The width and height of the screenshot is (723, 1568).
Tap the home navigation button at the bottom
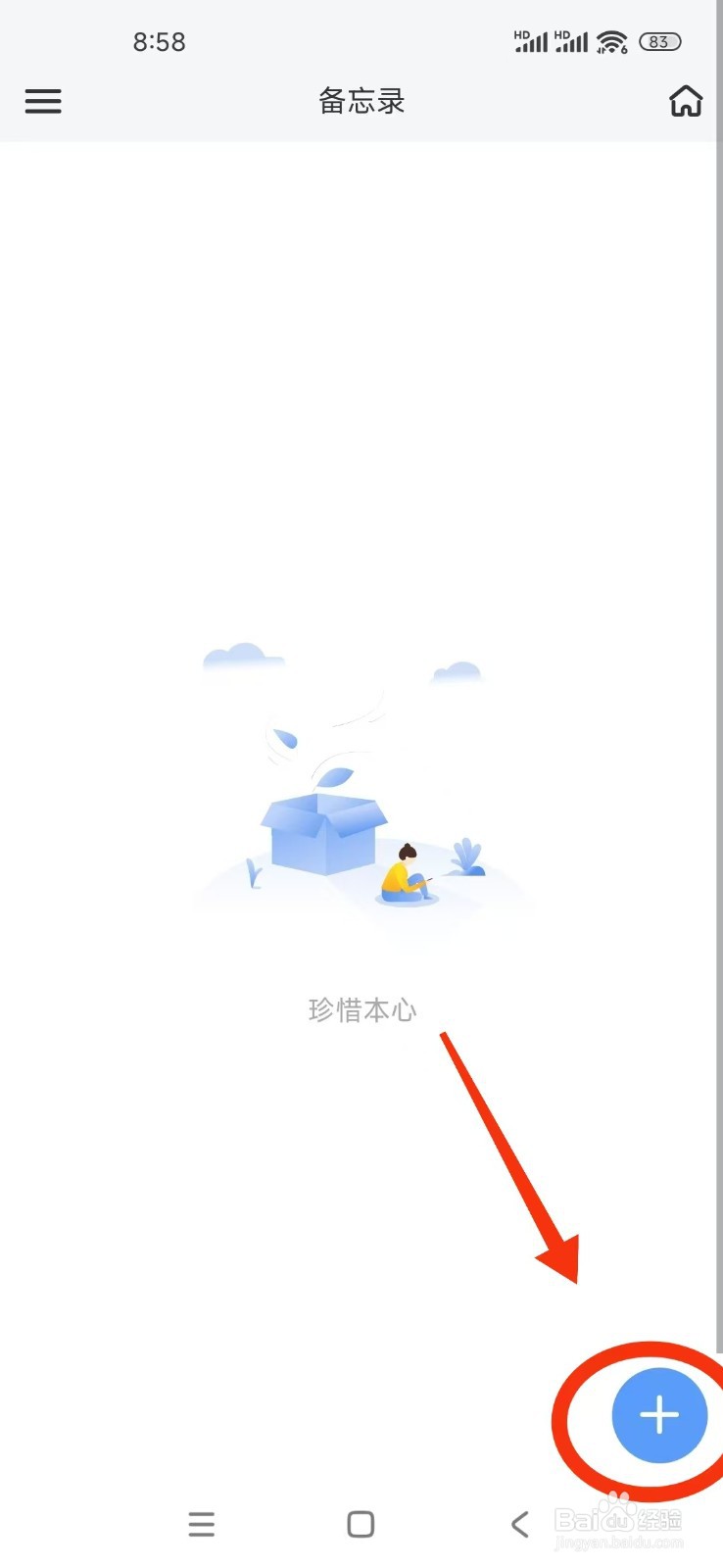point(360,1524)
